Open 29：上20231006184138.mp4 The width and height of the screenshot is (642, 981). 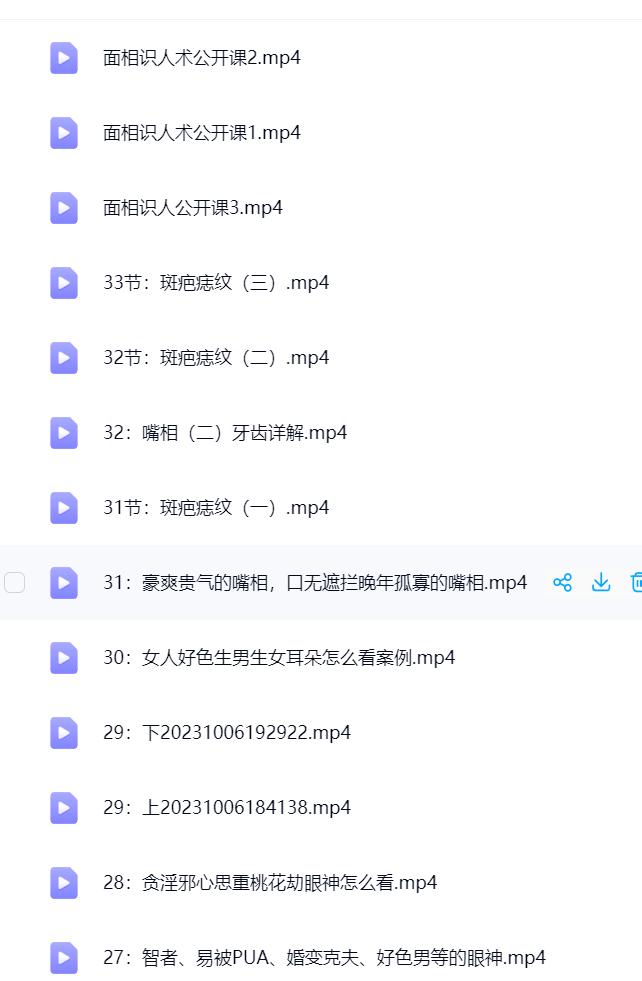tap(226, 808)
